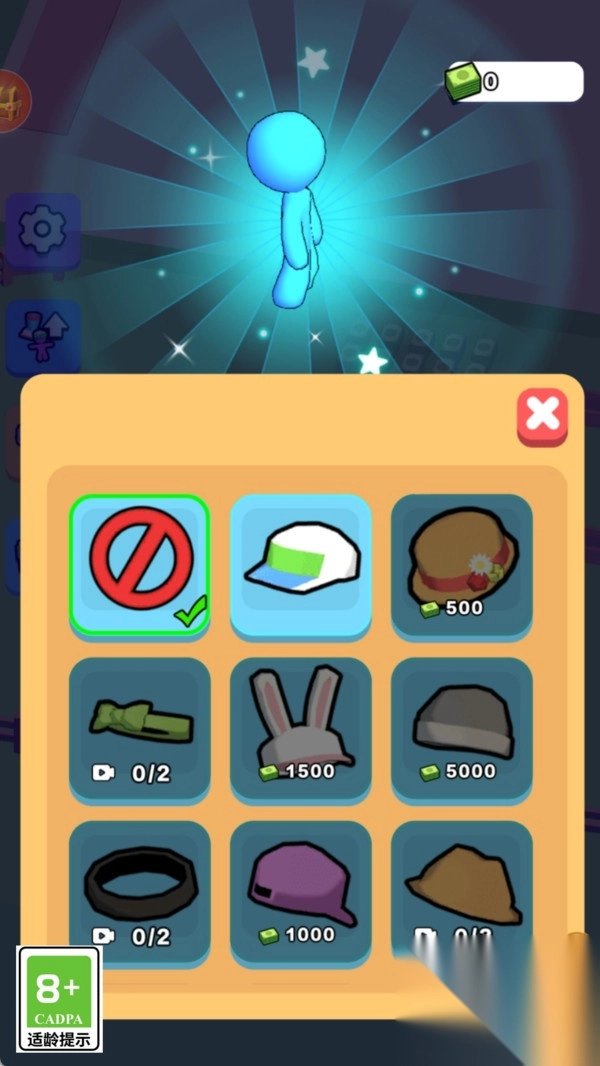Unlock the green bow headband via video
This screenshot has width=600, height=1066.
click(x=139, y=728)
